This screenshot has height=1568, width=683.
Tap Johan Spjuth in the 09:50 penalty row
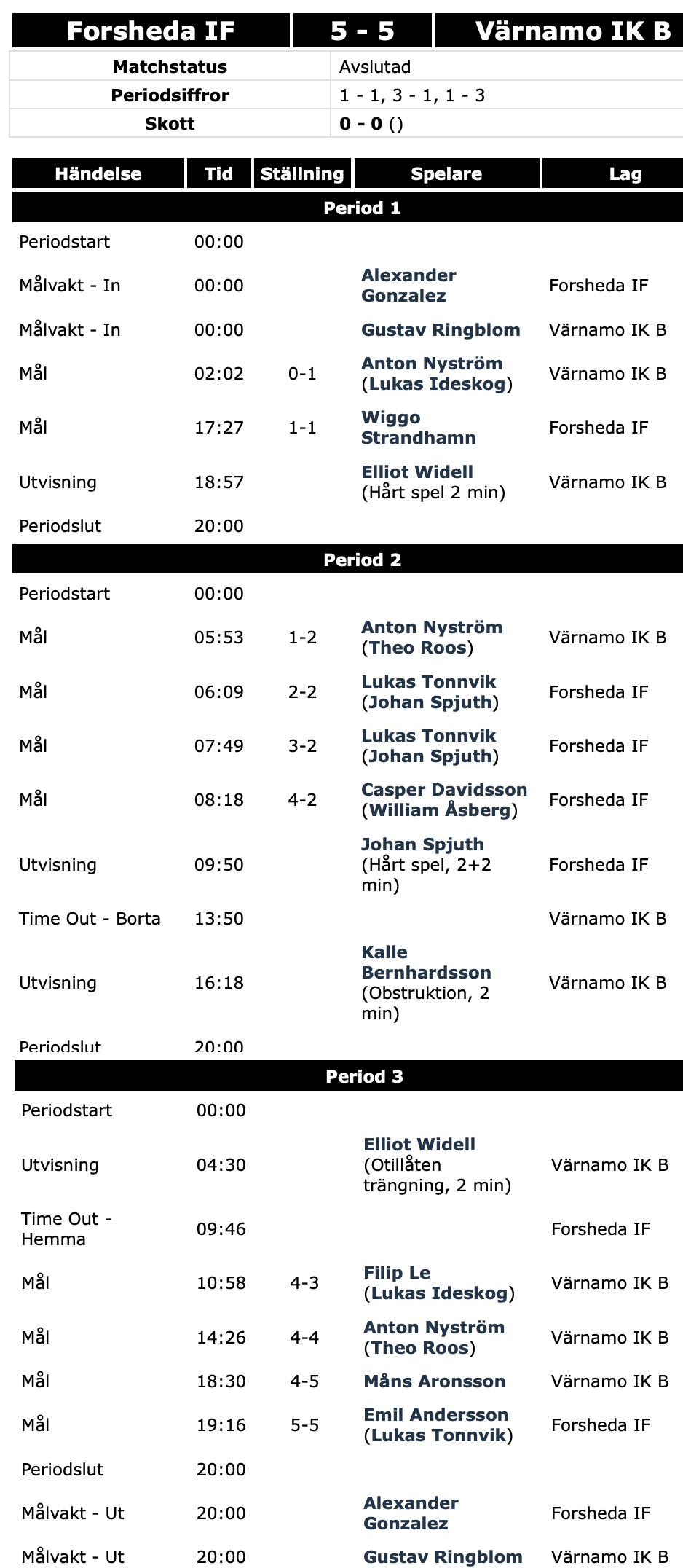tap(422, 844)
